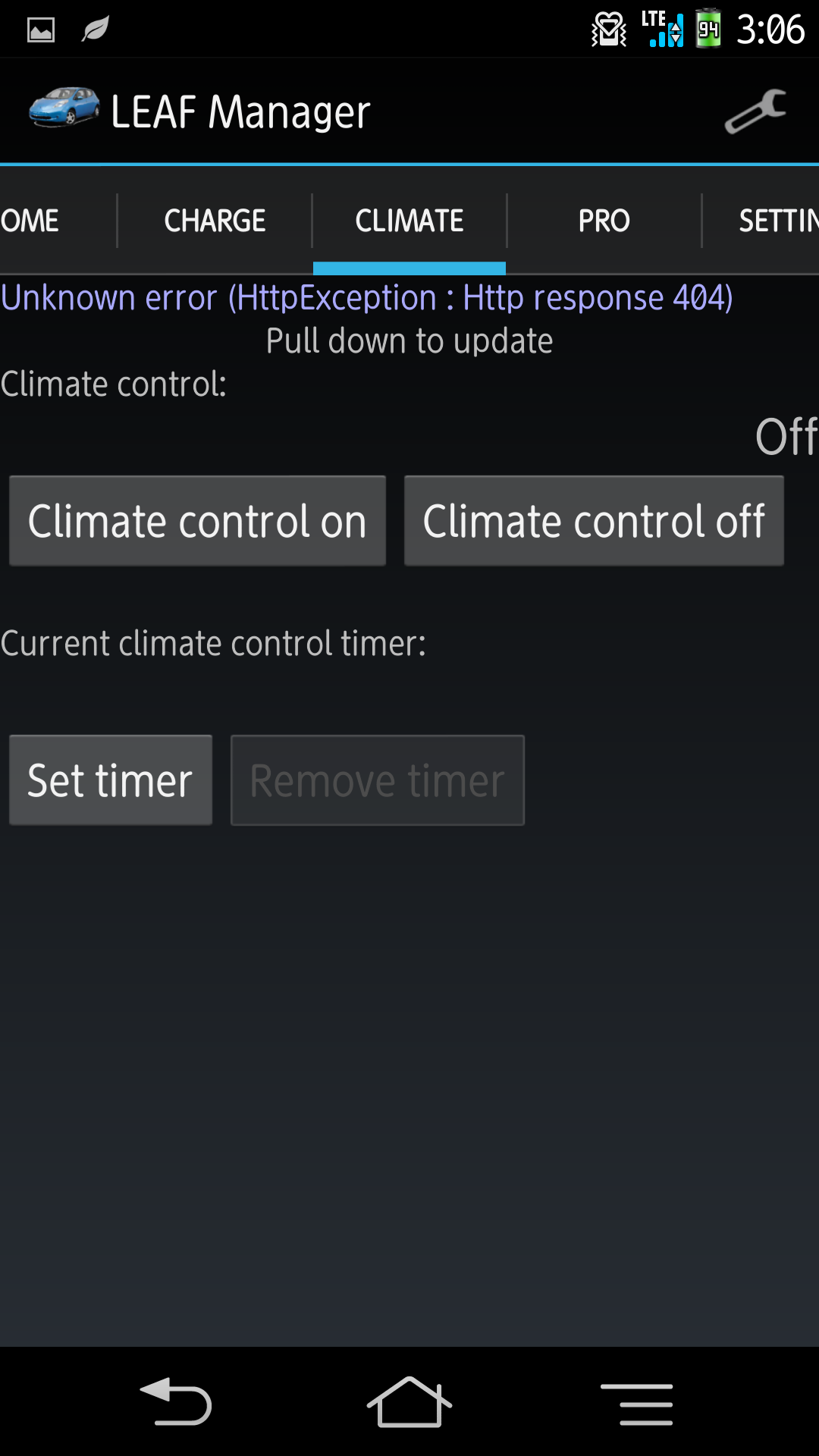Open the system menu button
Image resolution: width=819 pixels, height=1456 pixels.
pyautogui.click(x=636, y=1403)
